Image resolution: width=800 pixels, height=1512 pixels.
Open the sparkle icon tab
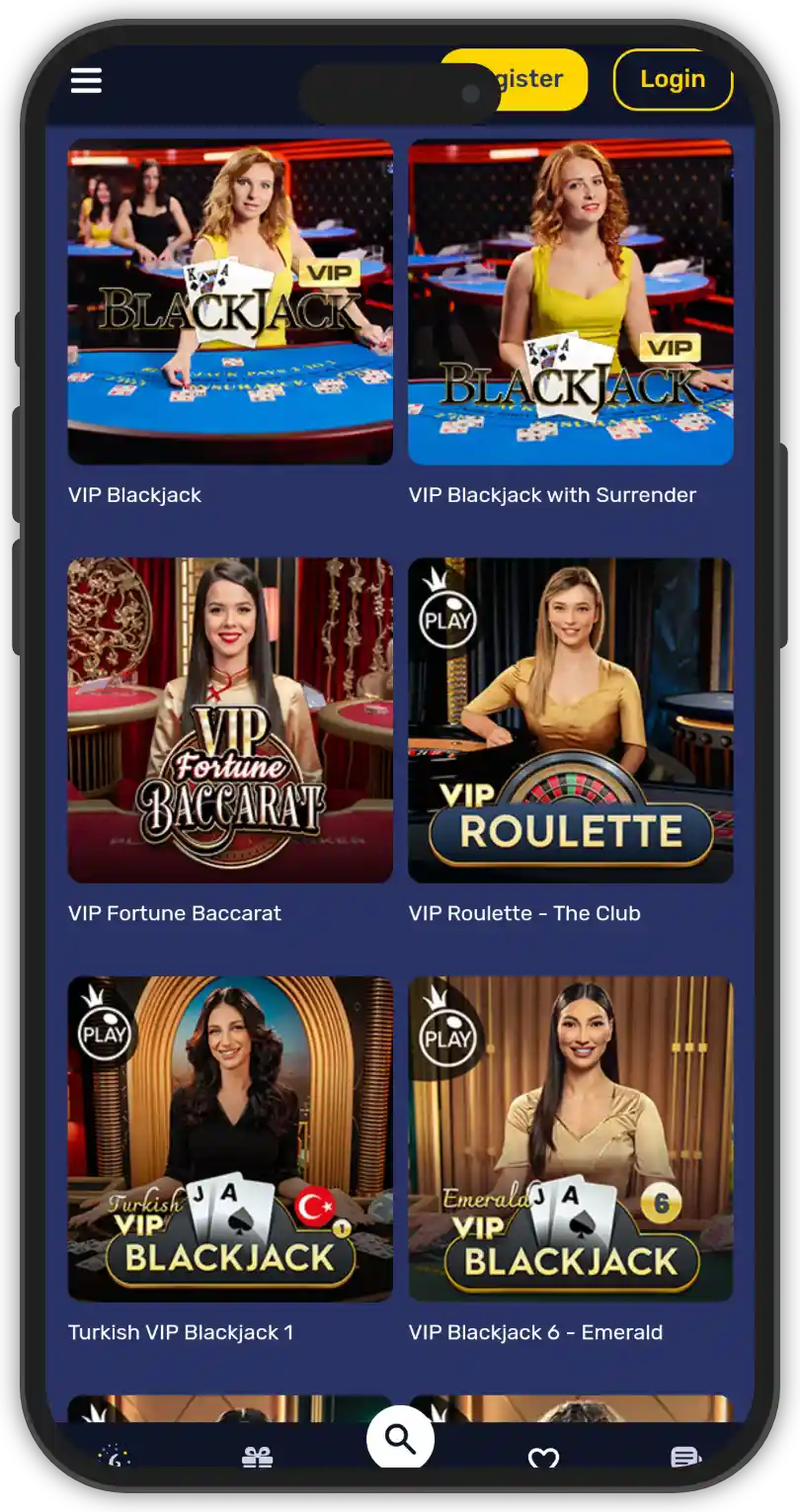point(115,1457)
